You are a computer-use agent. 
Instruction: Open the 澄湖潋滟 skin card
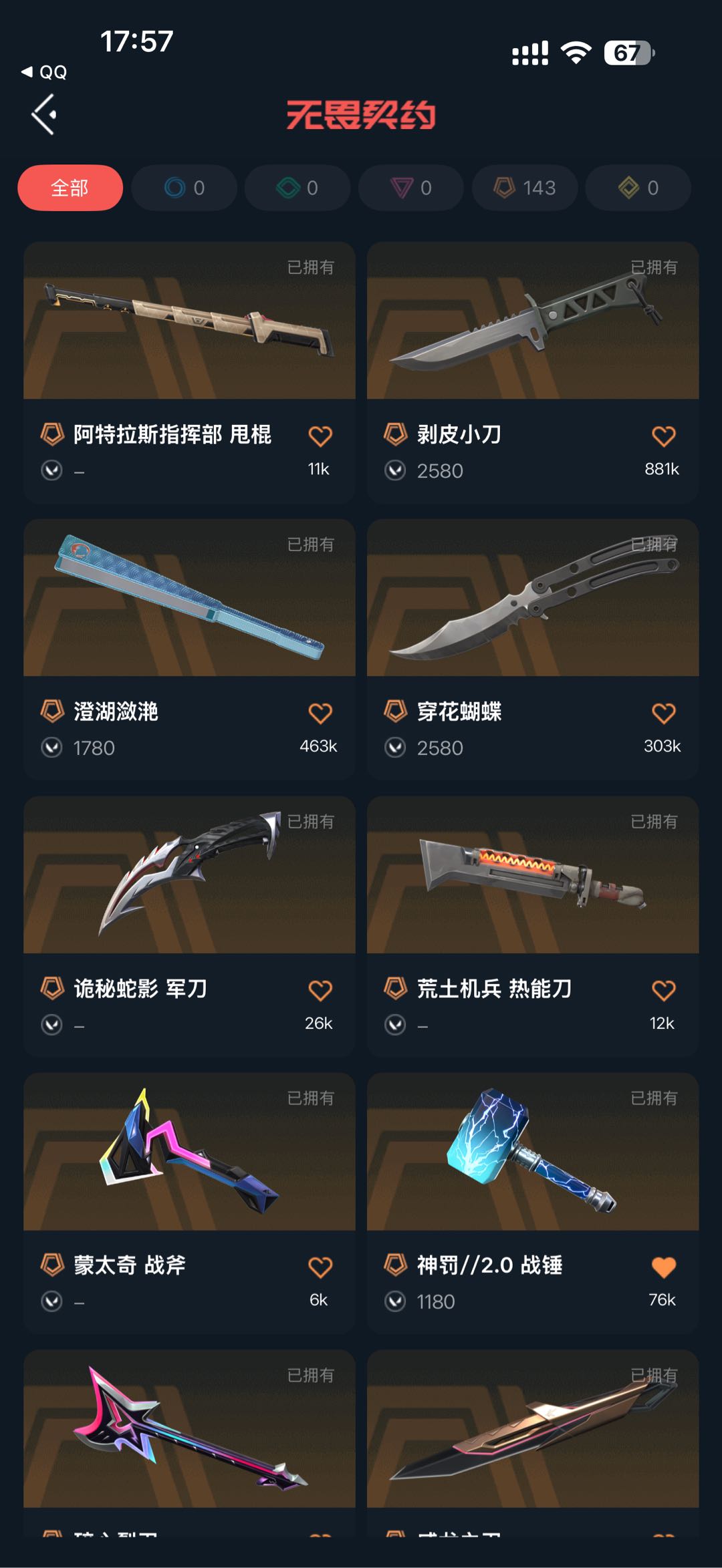(x=189, y=599)
